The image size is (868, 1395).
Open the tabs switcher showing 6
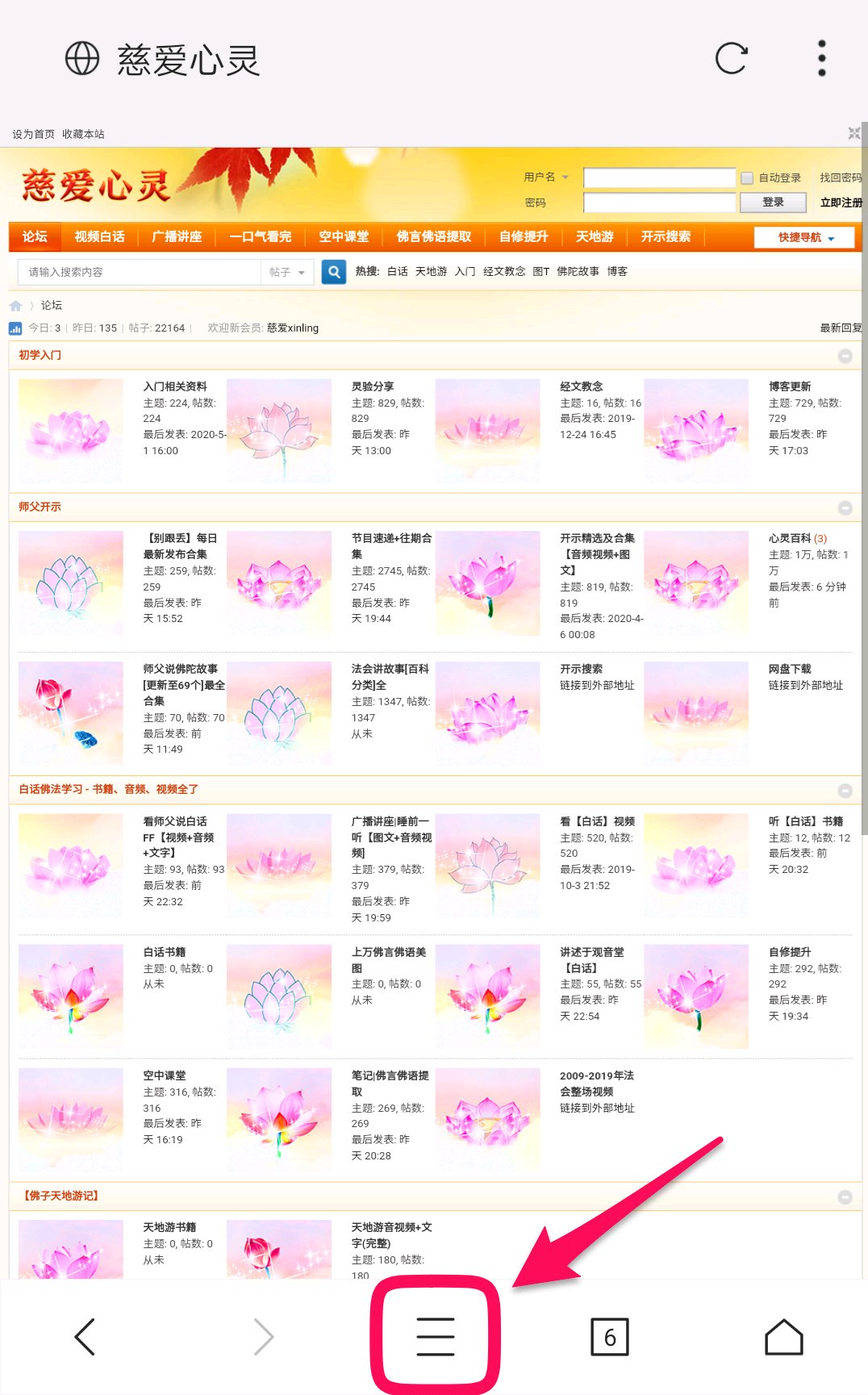tap(609, 1337)
